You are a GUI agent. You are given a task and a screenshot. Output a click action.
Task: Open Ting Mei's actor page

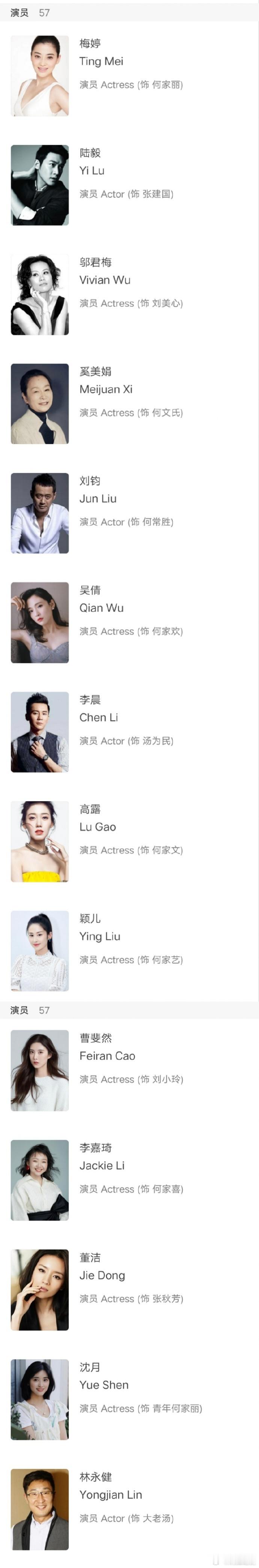click(x=101, y=61)
